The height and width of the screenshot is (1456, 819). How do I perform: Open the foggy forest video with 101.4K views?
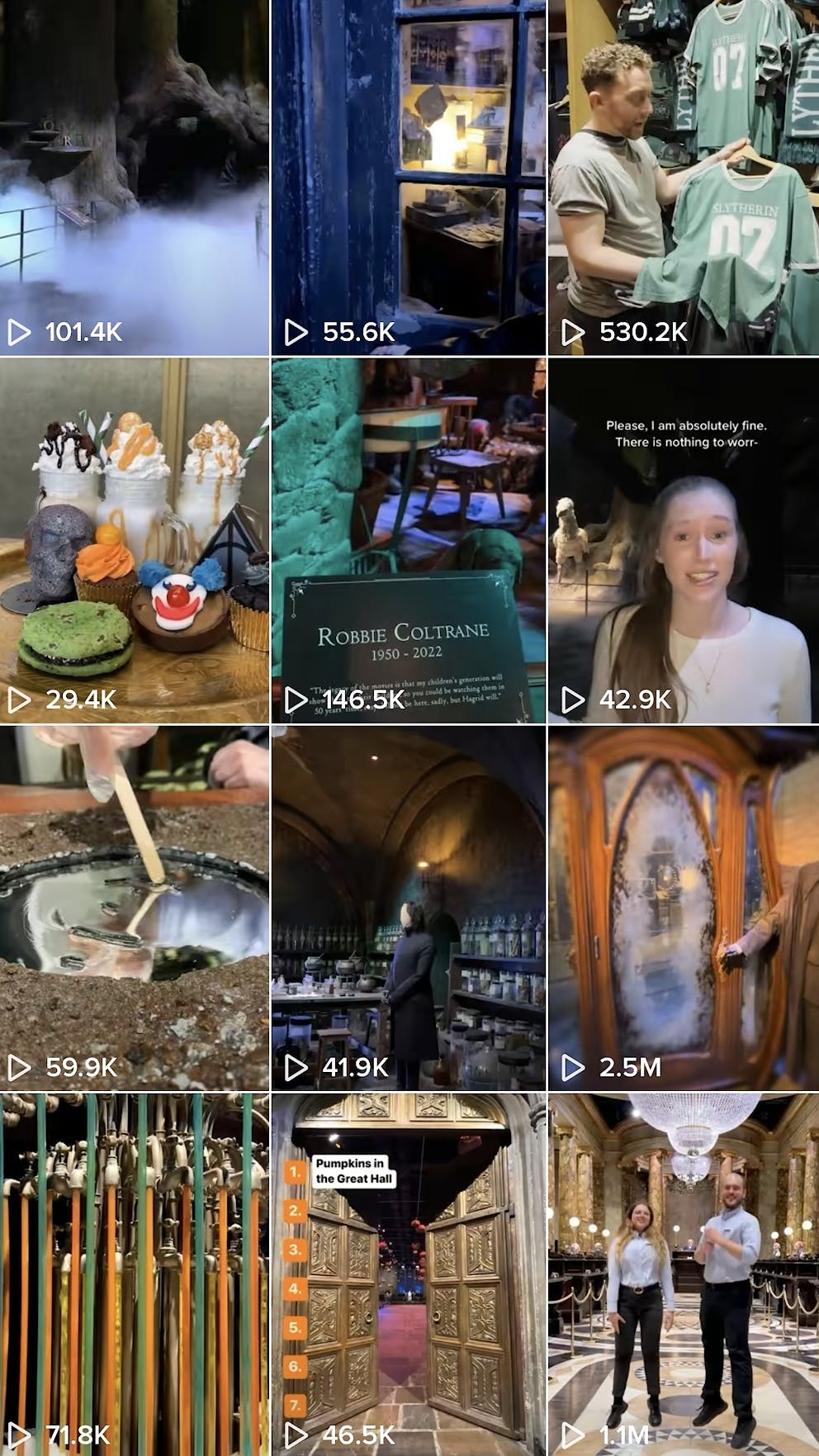tap(135, 178)
